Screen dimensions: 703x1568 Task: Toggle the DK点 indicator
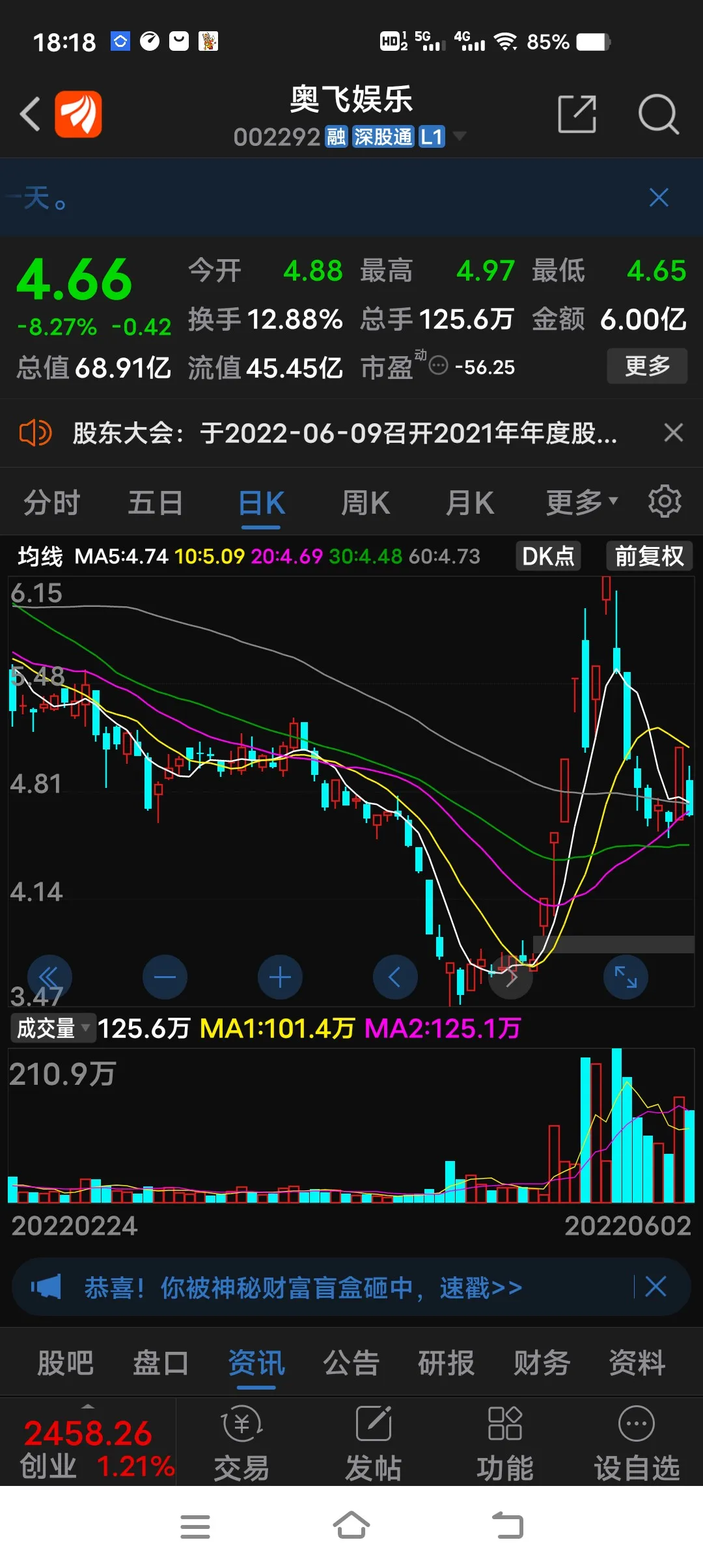tap(548, 556)
